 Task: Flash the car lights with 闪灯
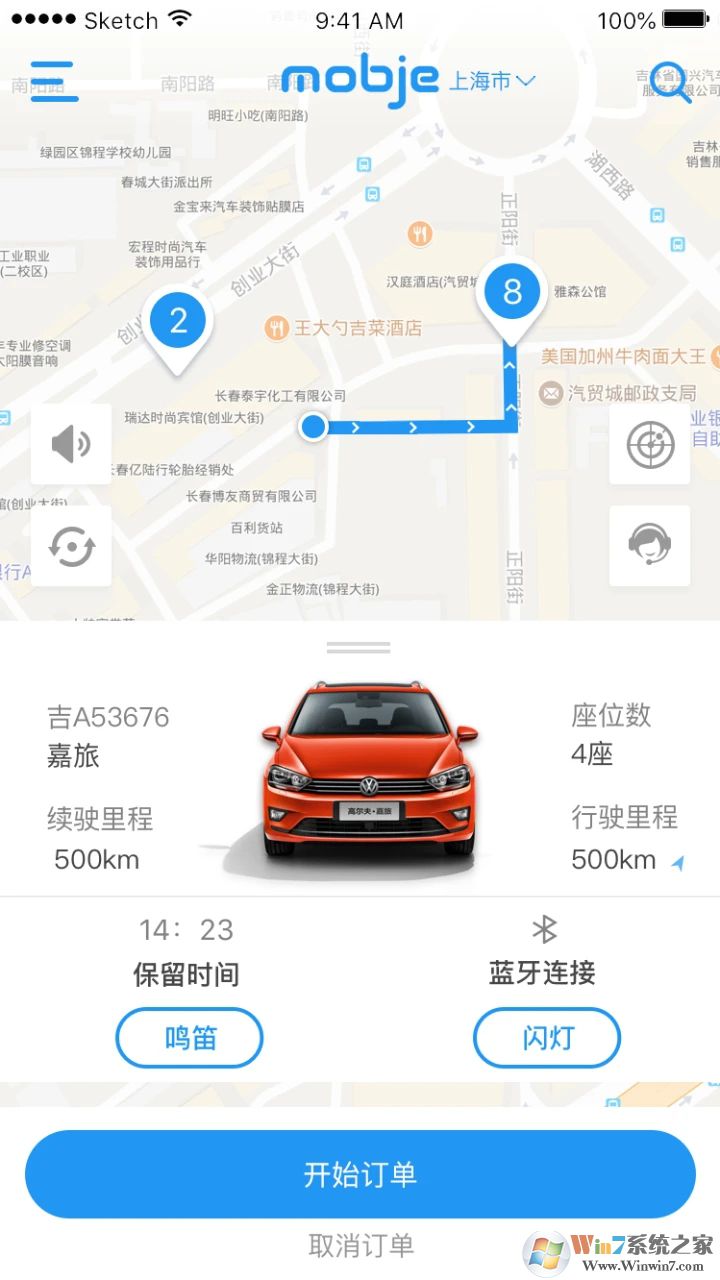coord(547,1037)
